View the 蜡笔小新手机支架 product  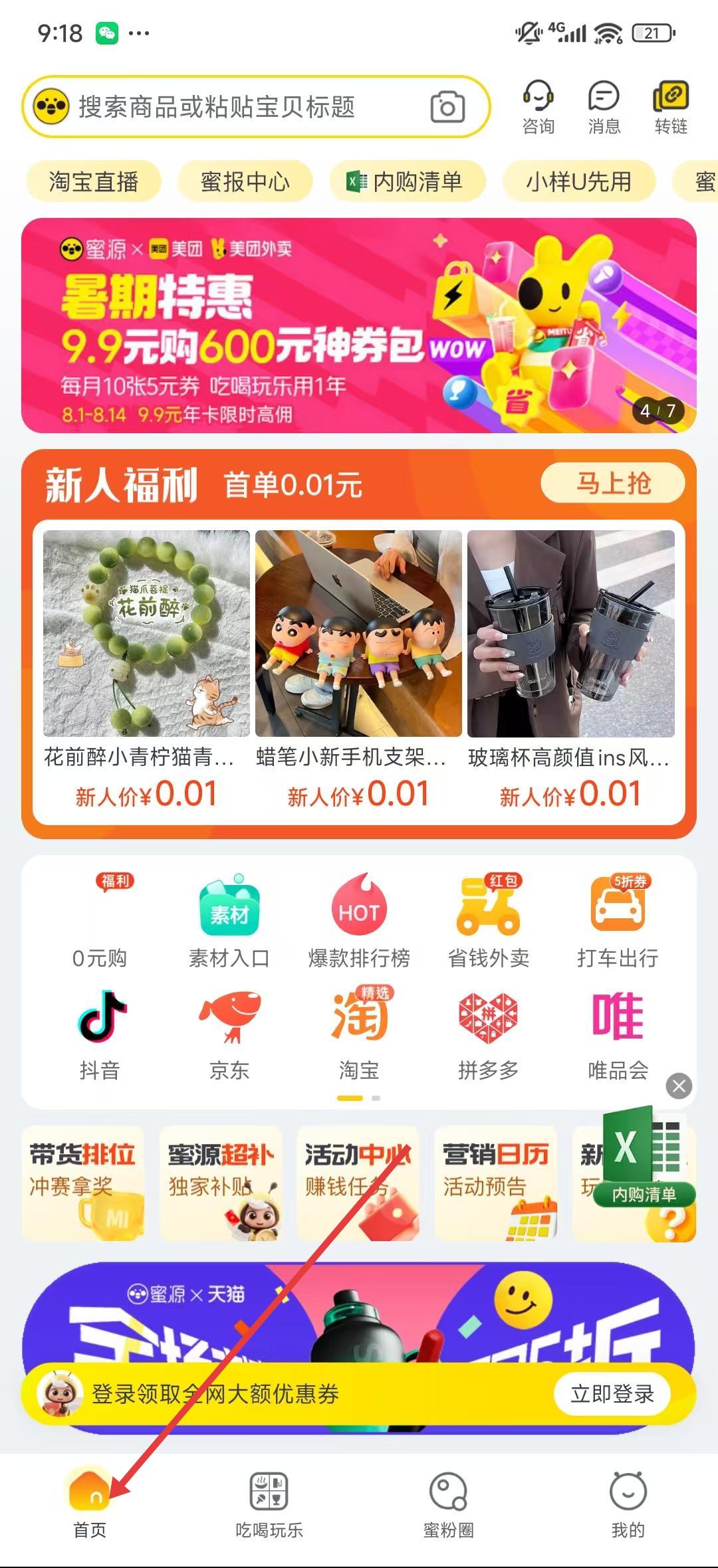[358, 664]
